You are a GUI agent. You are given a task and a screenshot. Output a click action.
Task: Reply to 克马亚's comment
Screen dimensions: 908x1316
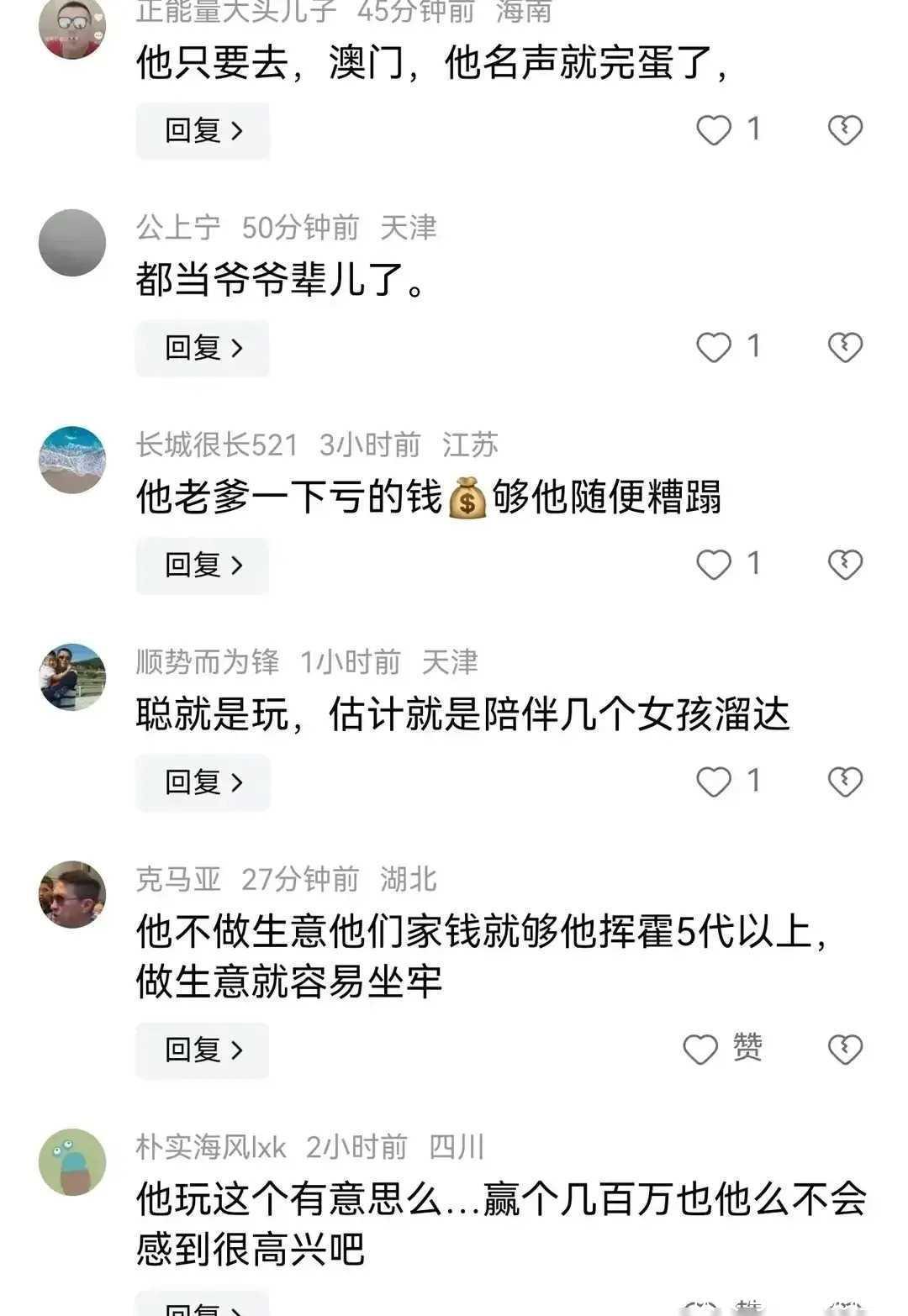pos(203,1050)
